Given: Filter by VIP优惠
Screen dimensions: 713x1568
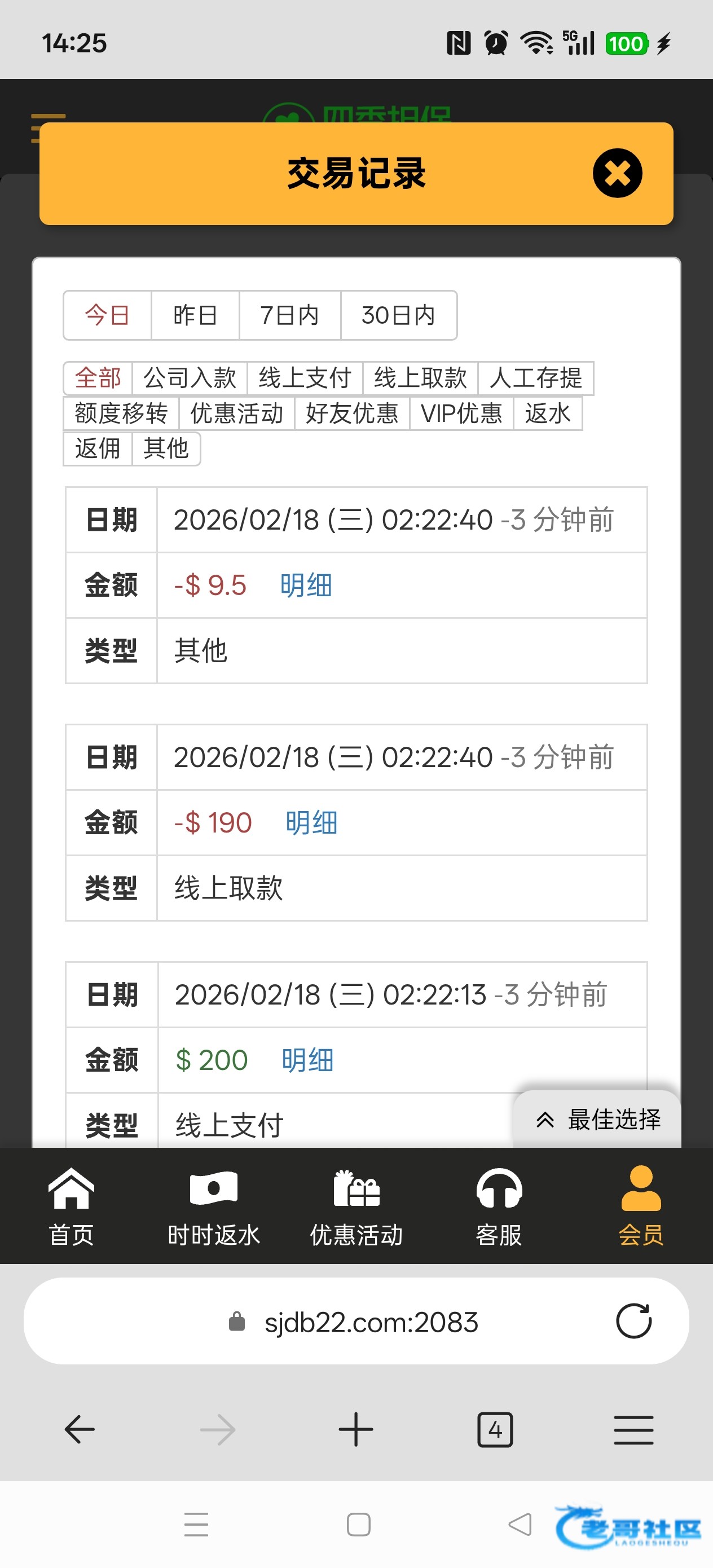Looking at the screenshot, I should tap(461, 413).
